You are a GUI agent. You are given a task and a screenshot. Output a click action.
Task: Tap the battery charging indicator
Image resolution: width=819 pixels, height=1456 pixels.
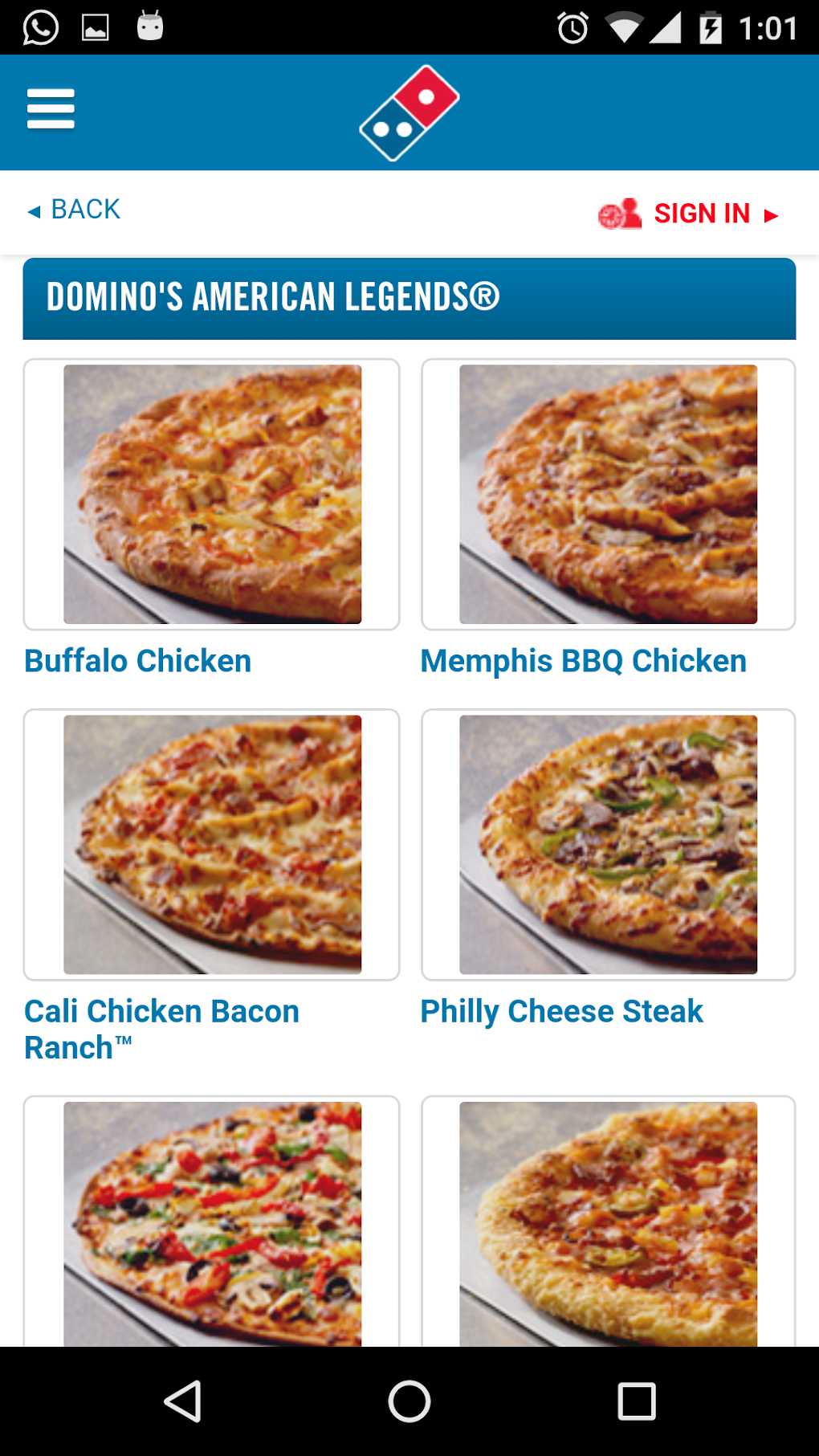[711, 27]
